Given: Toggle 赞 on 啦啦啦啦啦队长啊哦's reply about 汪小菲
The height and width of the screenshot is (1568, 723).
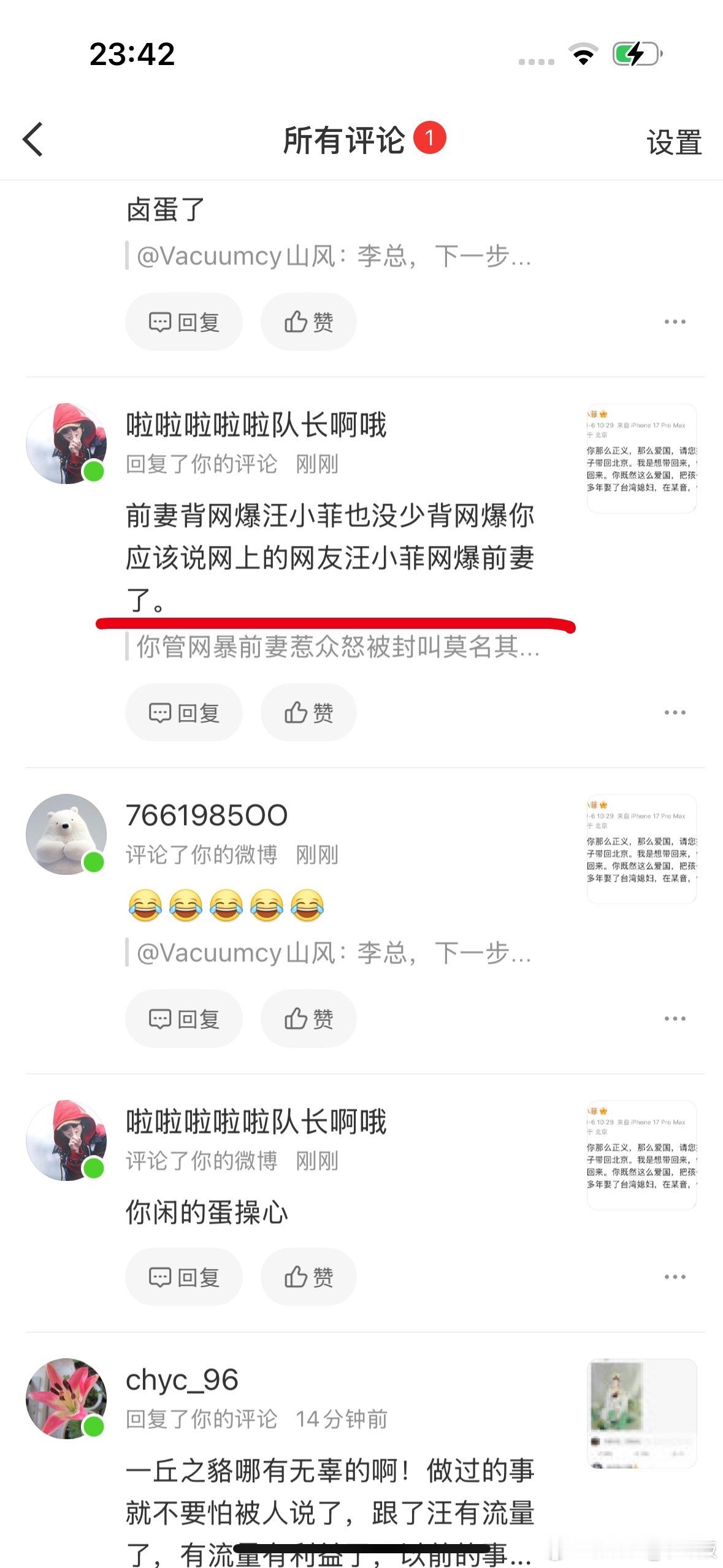Looking at the screenshot, I should 308,712.
